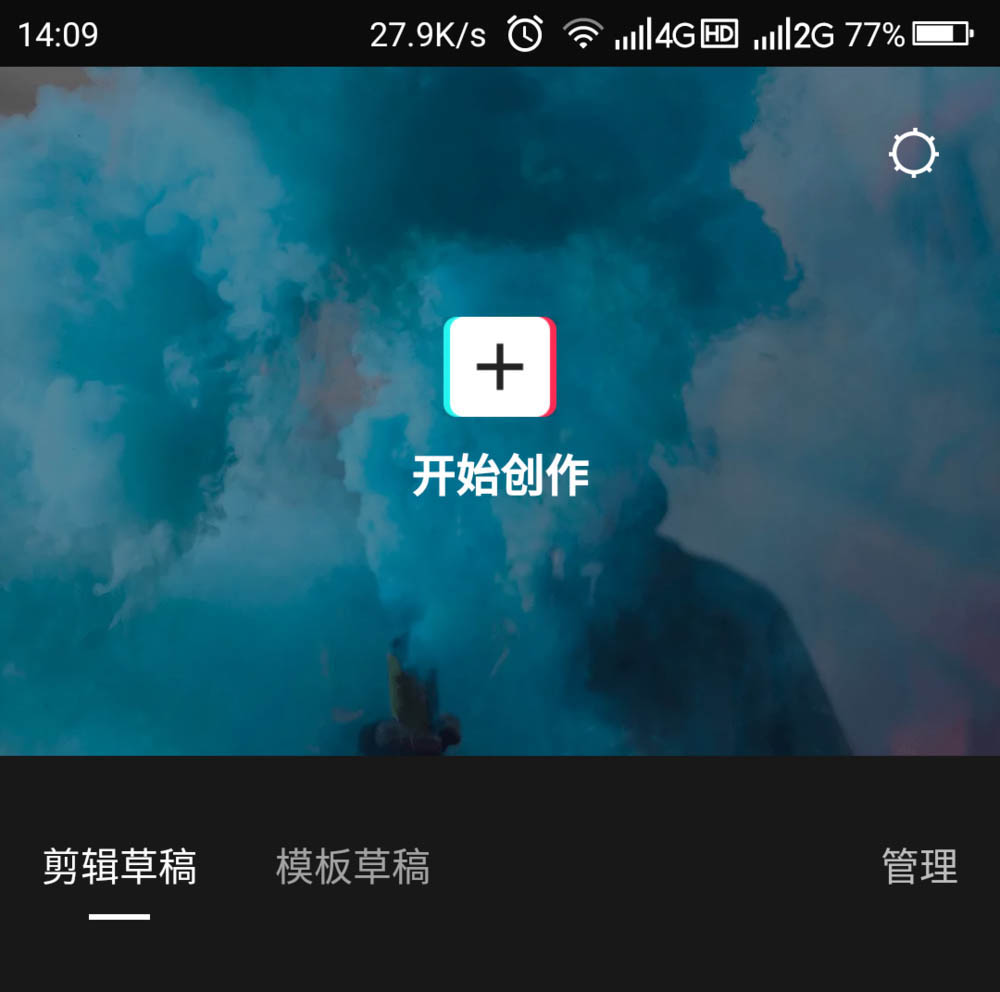Open 管理 to manage drafts

pyautogui.click(x=919, y=866)
